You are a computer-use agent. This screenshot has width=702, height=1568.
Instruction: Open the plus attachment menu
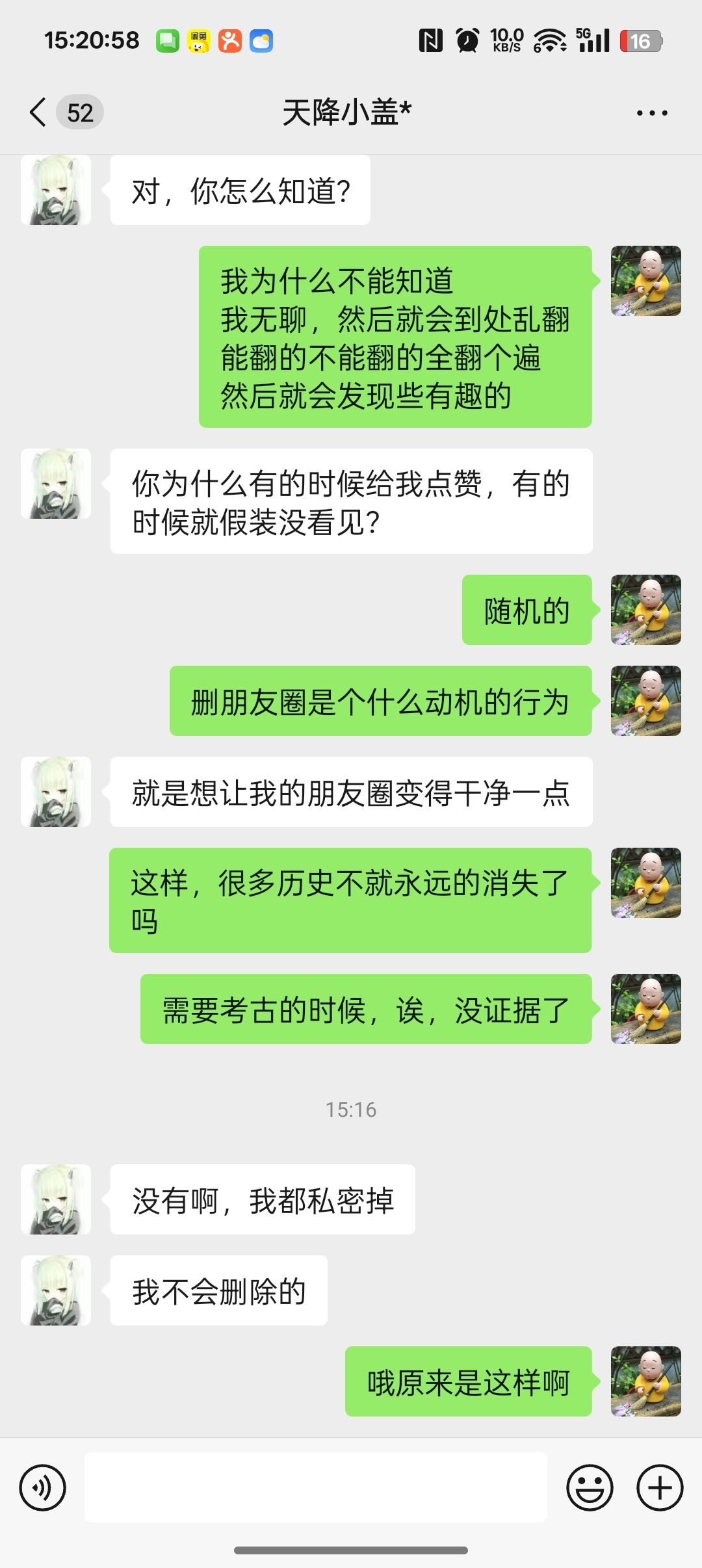point(660,1487)
